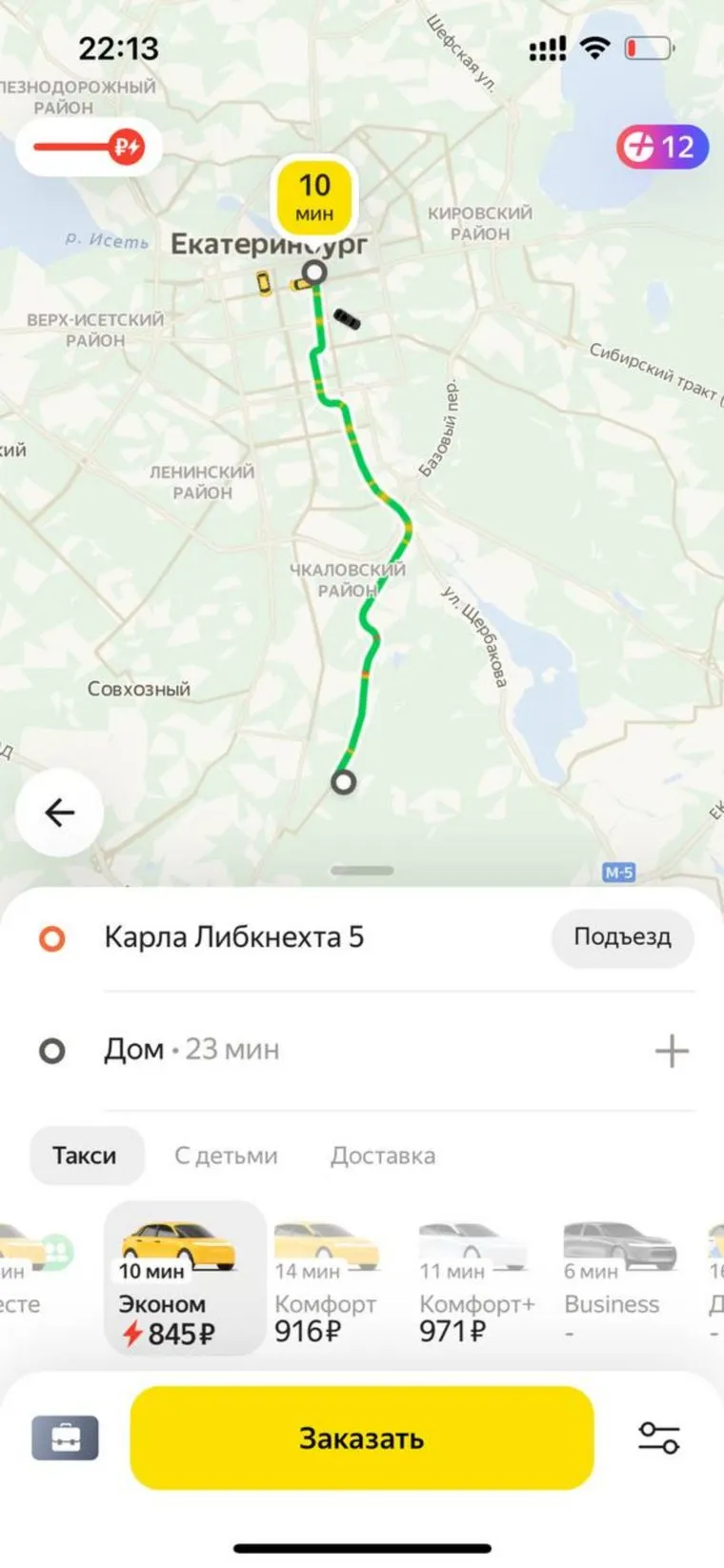Switch to the С детьми tab
The width and height of the screenshot is (724, 1568).
[226, 1156]
